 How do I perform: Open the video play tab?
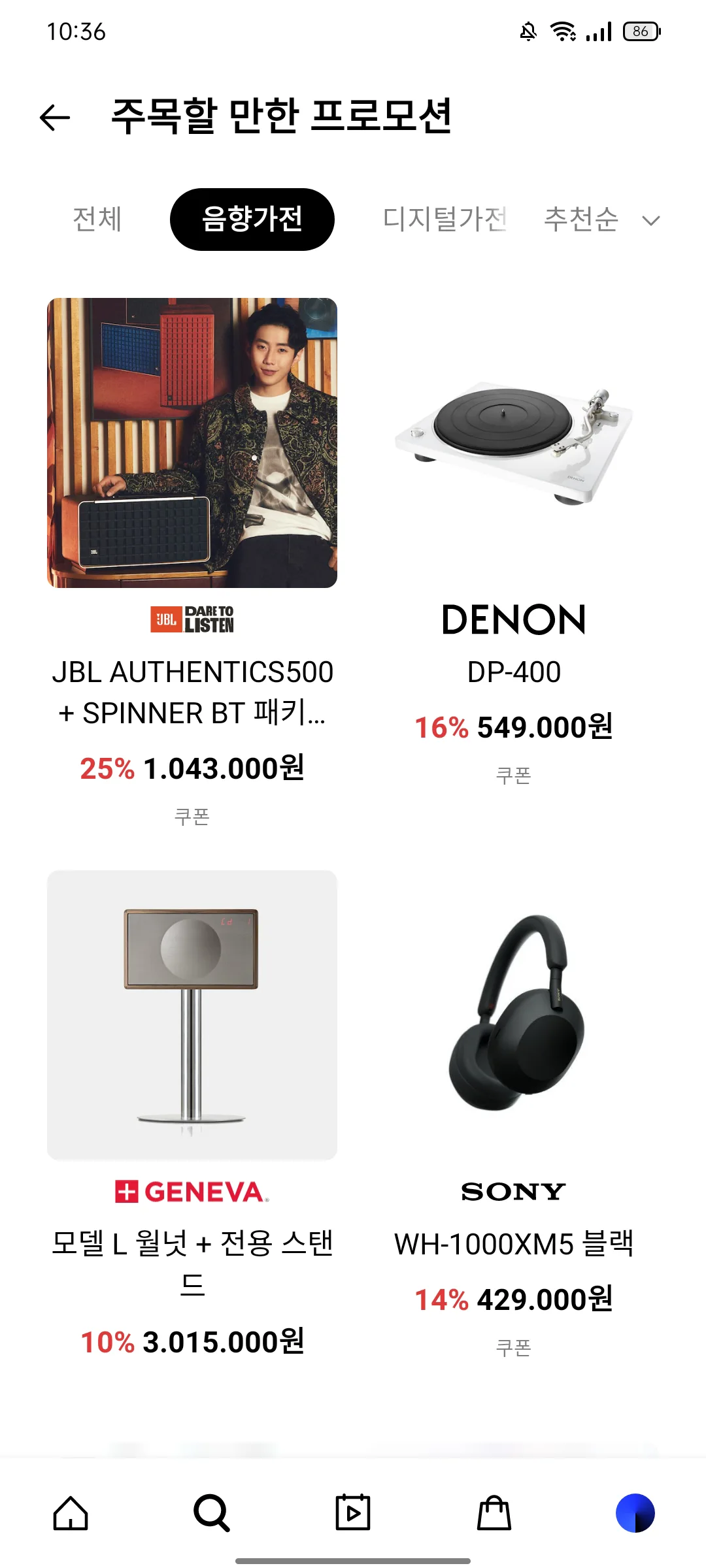click(x=353, y=1513)
